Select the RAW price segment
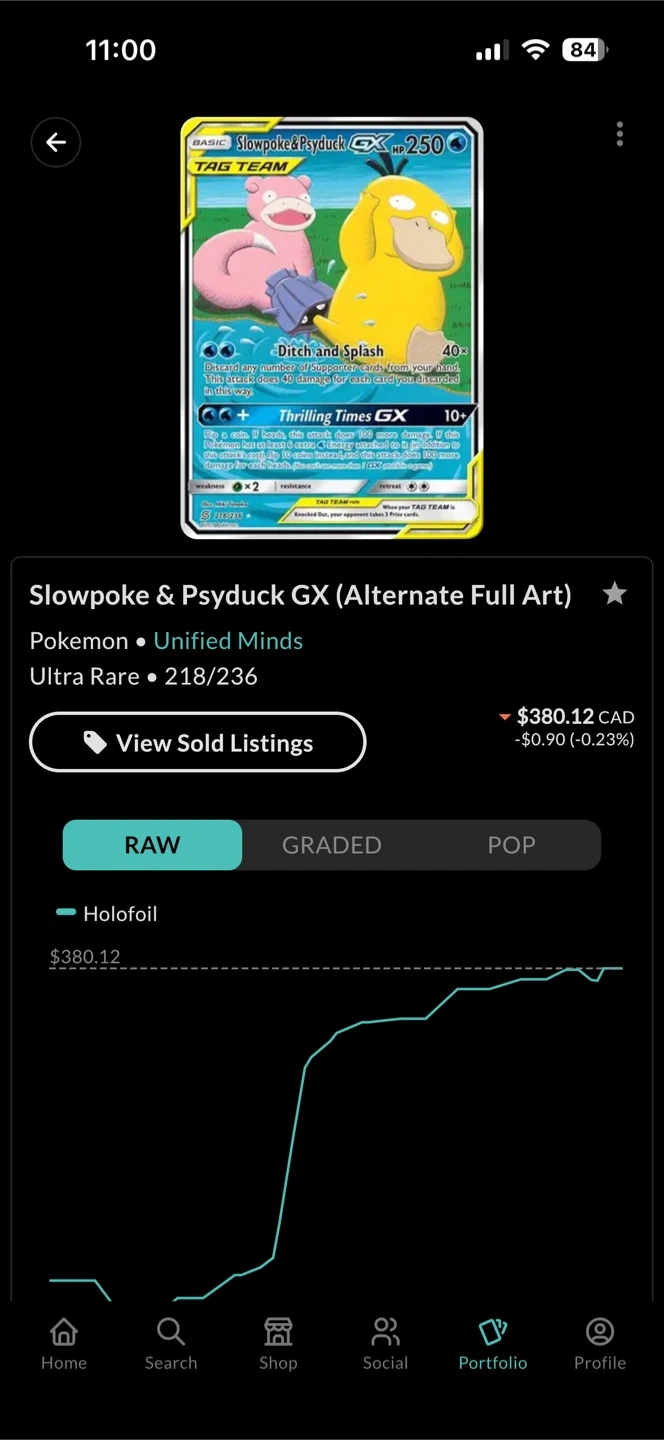Image resolution: width=664 pixels, height=1440 pixels. click(152, 845)
